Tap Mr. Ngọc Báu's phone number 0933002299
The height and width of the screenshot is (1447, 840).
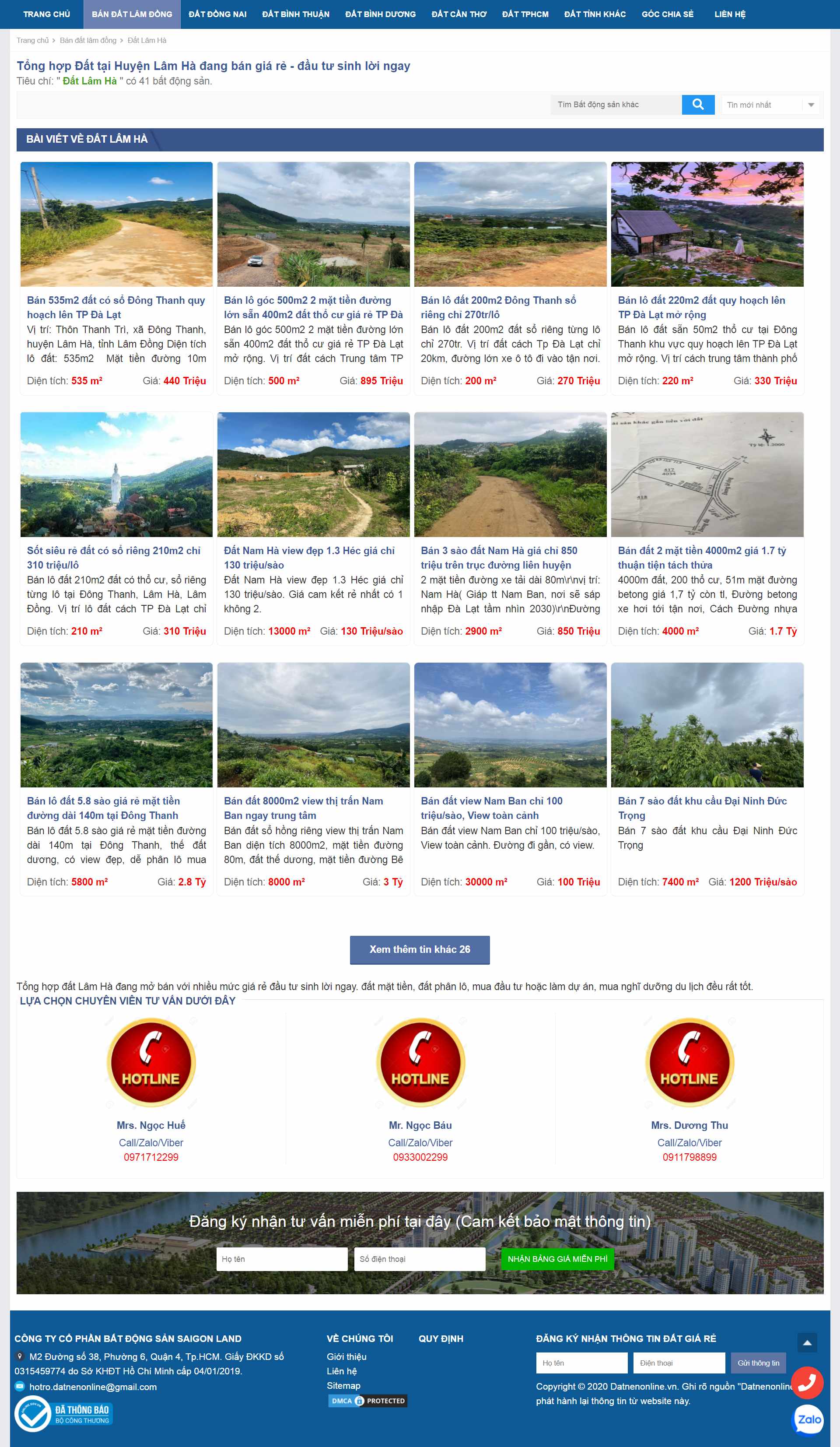pos(420,1156)
